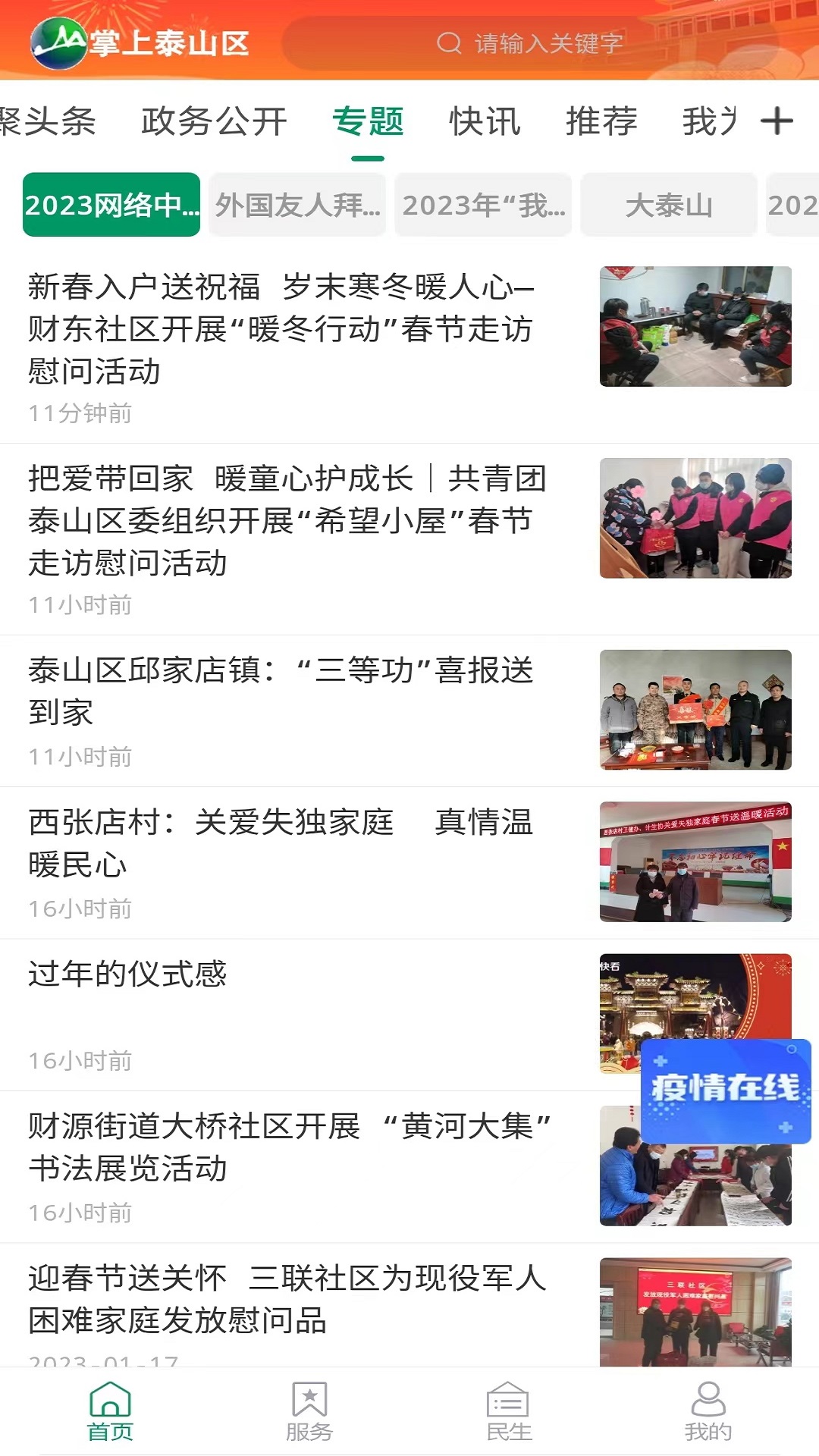Image resolution: width=819 pixels, height=1456 pixels.
Task: Select the 2023年“我... topic chip
Action: click(x=483, y=205)
